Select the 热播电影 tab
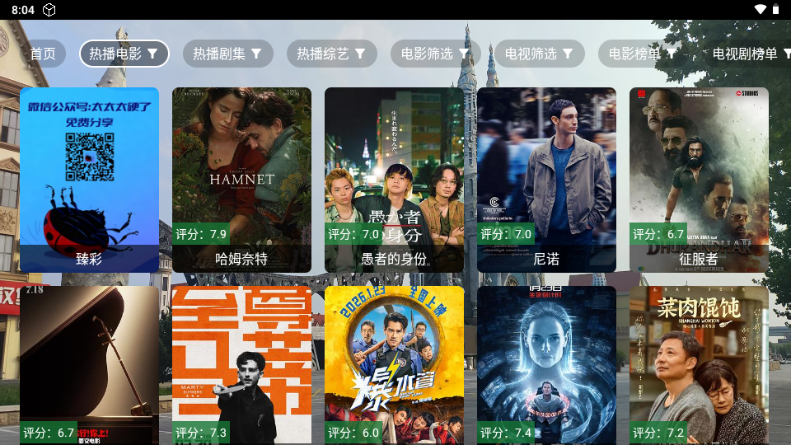 (124, 54)
